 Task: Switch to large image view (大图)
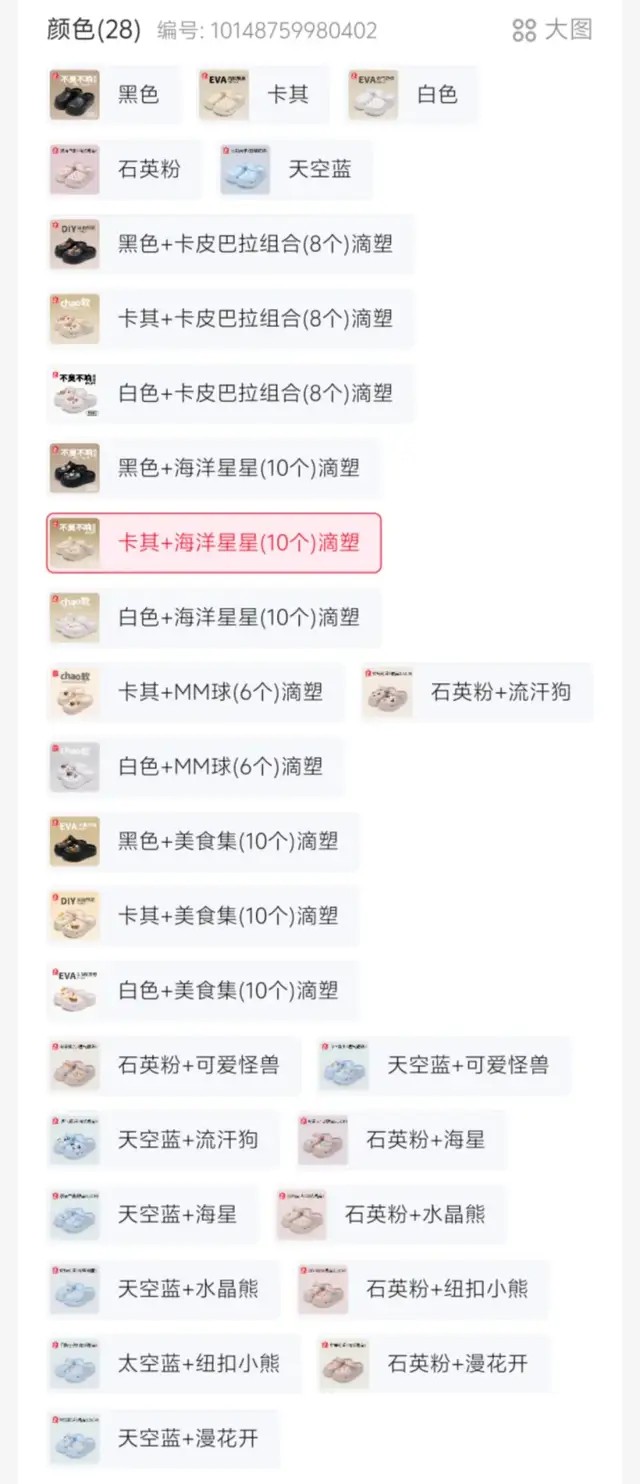(552, 30)
